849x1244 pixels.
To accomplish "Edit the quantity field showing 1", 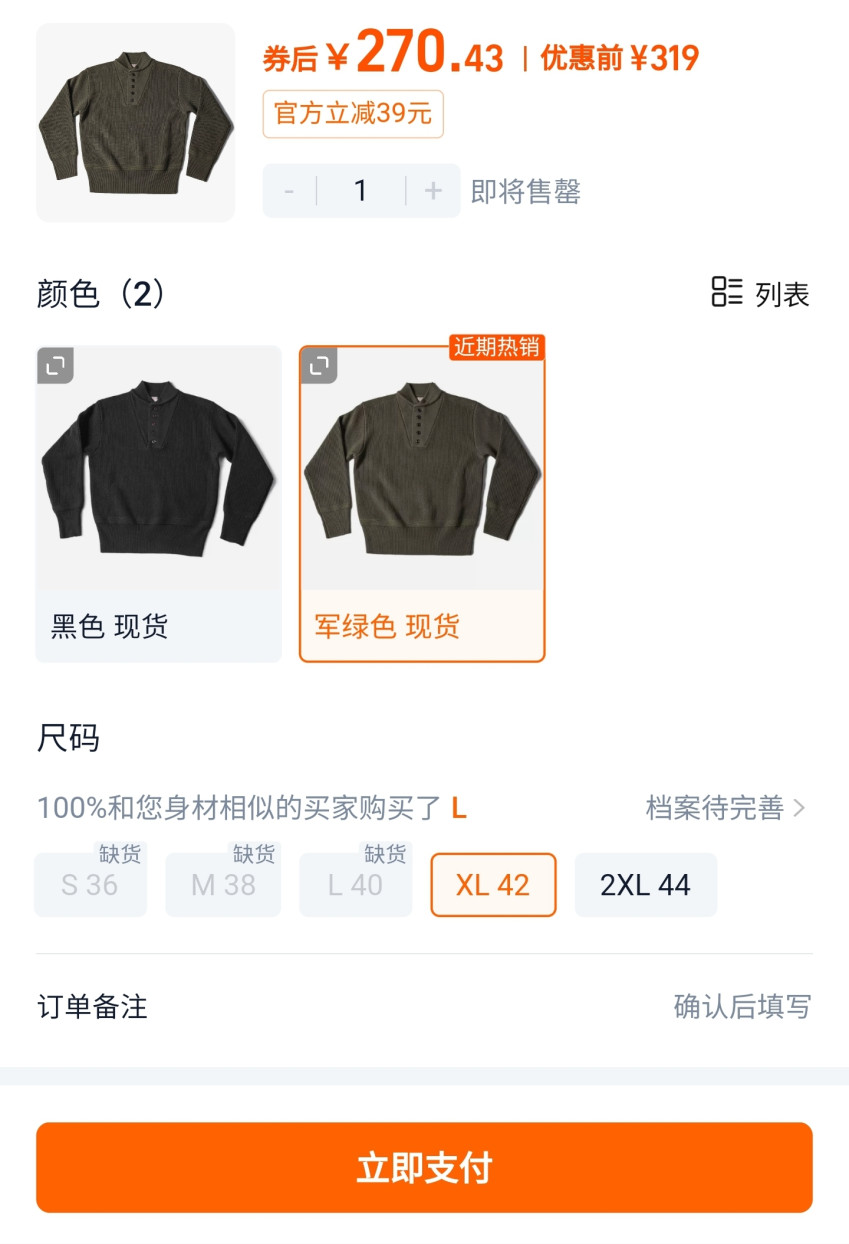I will pyautogui.click(x=361, y=191).
